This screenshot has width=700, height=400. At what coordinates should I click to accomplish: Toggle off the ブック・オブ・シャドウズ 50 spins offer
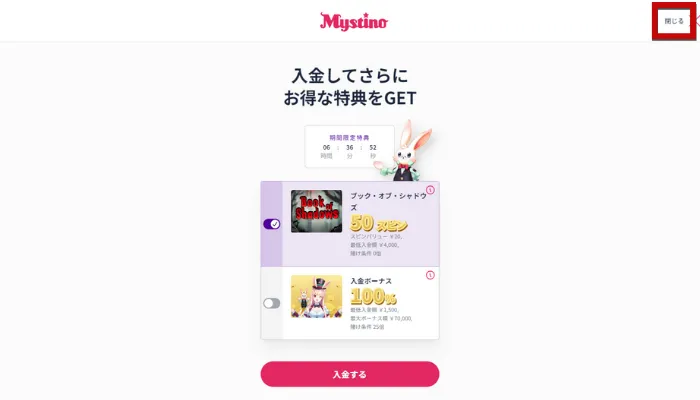tap(272, 224)
